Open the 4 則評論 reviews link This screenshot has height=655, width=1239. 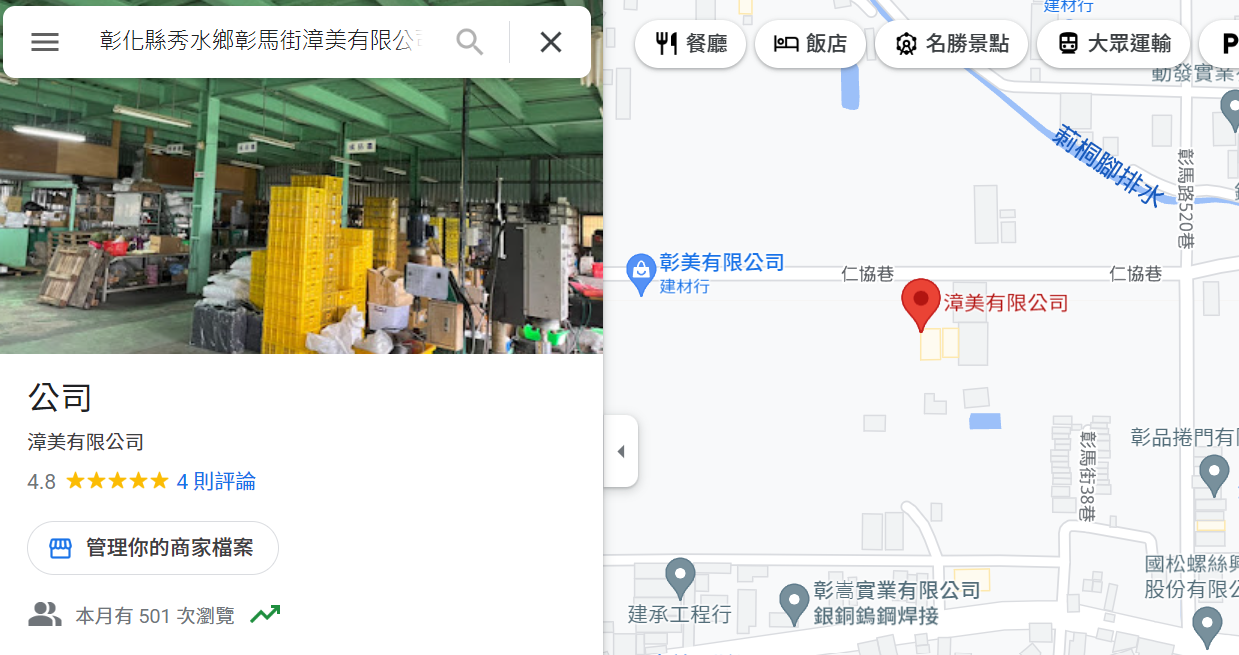point(216,482)
